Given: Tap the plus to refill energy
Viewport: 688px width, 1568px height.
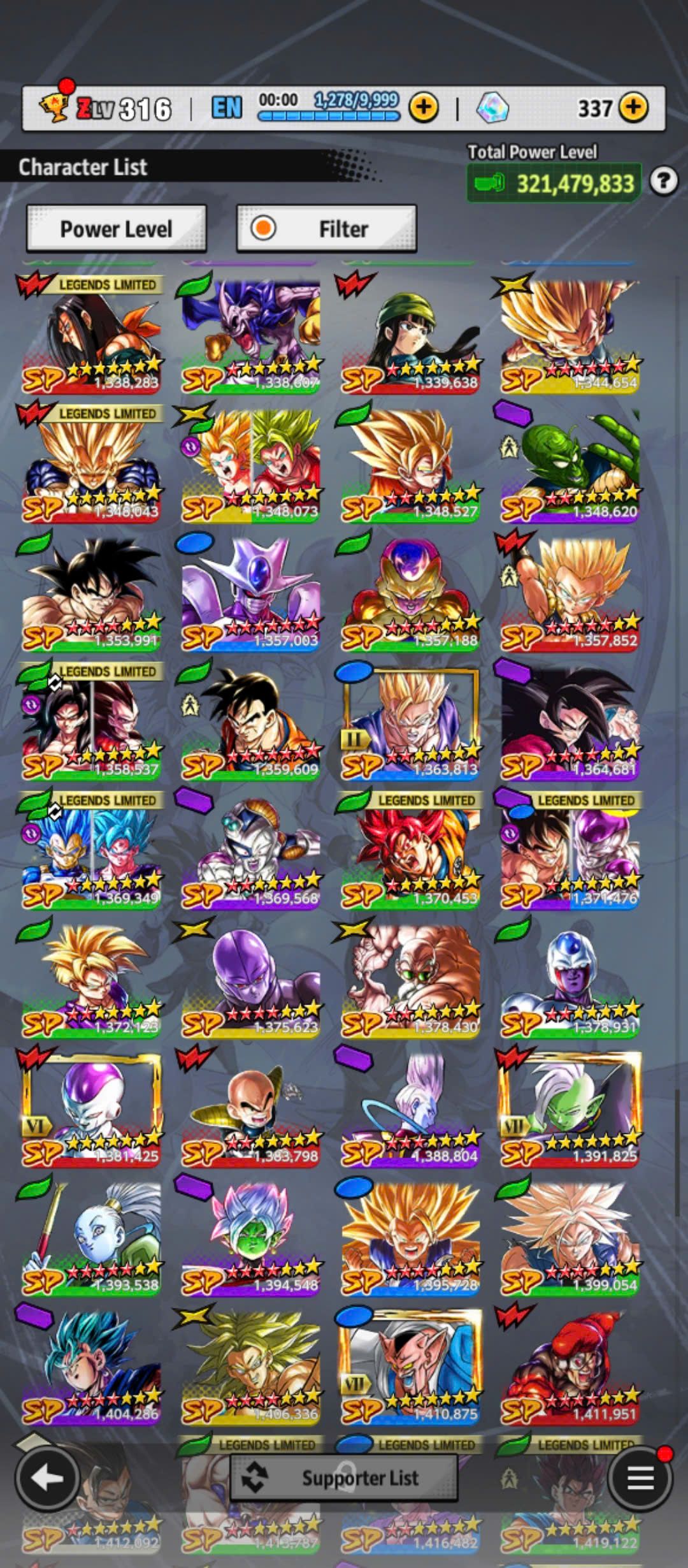Looking at the screenshot, I should click(x=424, y=108).
